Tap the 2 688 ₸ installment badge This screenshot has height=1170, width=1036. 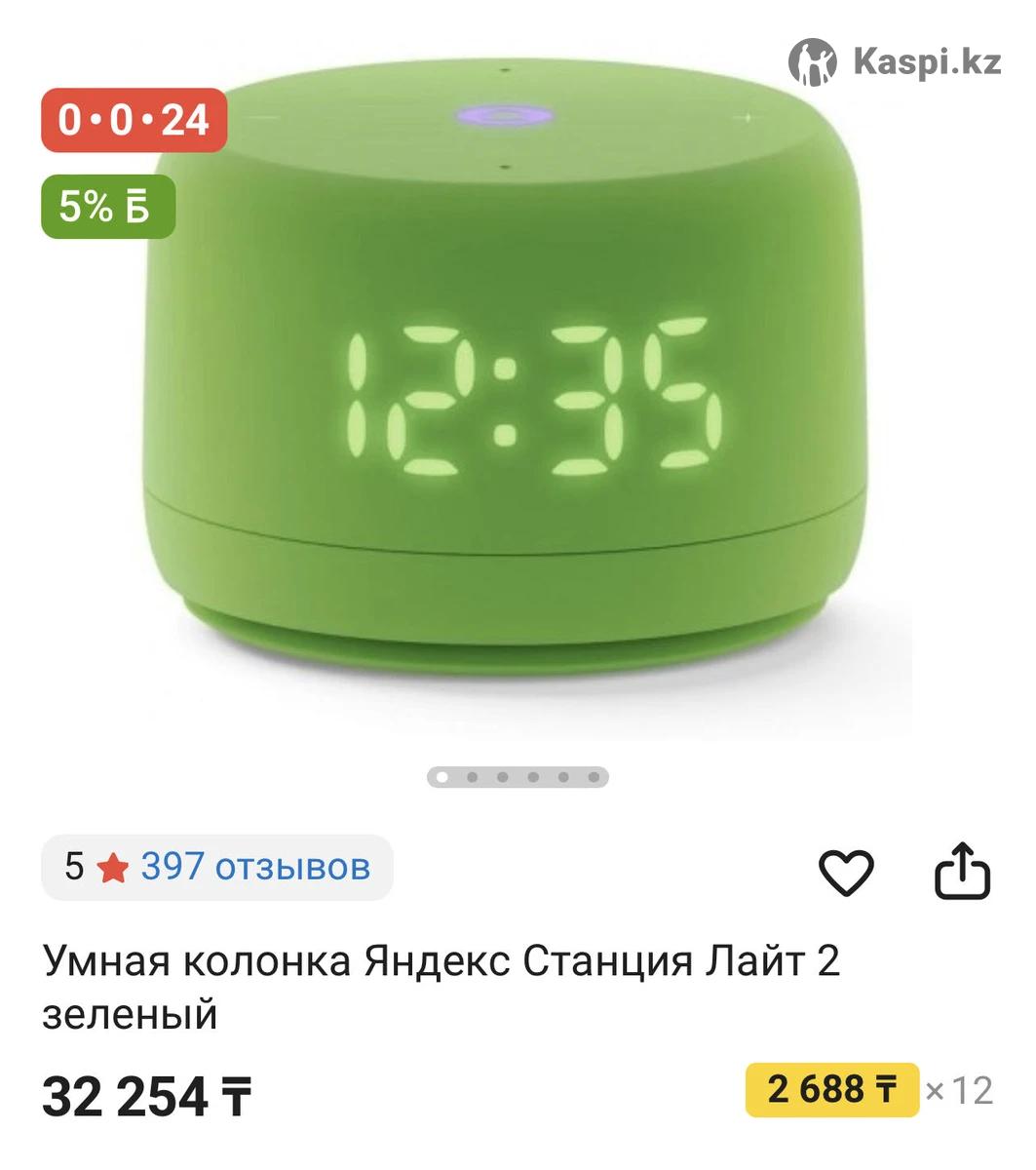point(831,1089)
